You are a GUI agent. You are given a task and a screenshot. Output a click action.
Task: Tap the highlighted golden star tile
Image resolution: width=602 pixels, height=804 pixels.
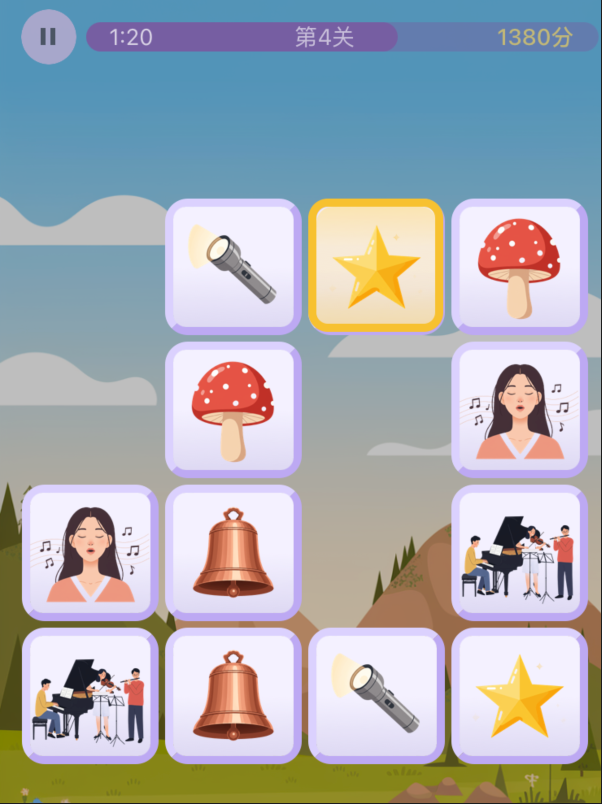376,266
